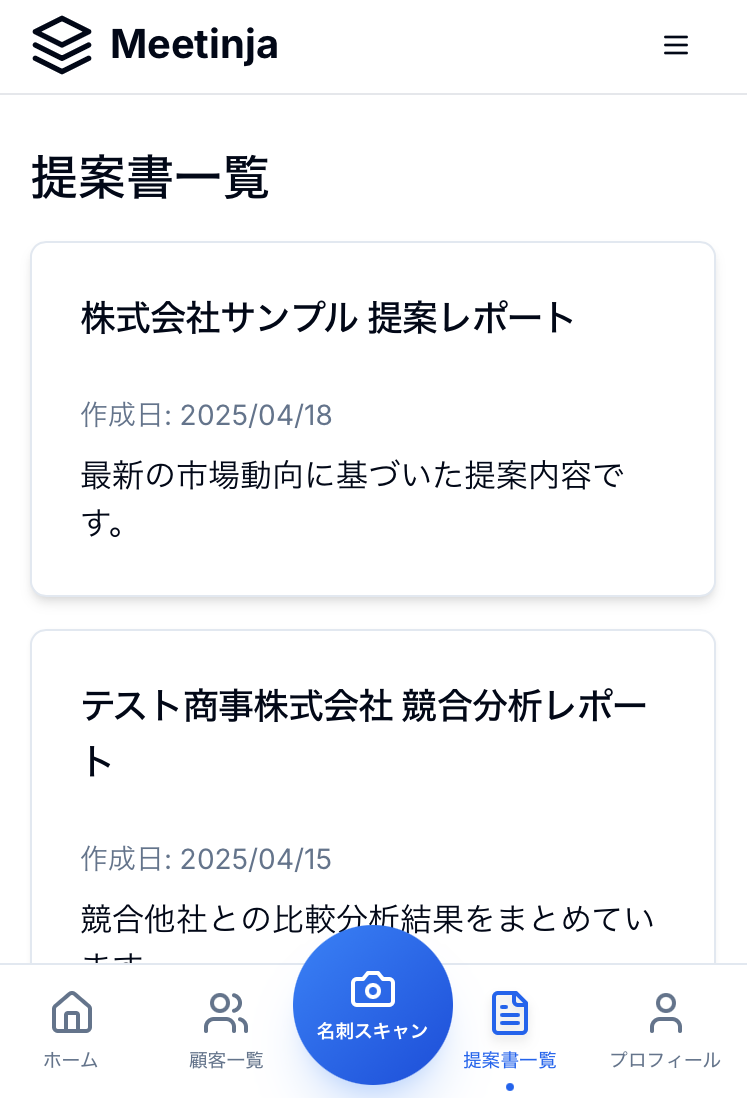The width and height of the screenshot is (747, 1098).
Task: Open テスト商事株式会社 競合分析レポート card
Action: [372, 790]
